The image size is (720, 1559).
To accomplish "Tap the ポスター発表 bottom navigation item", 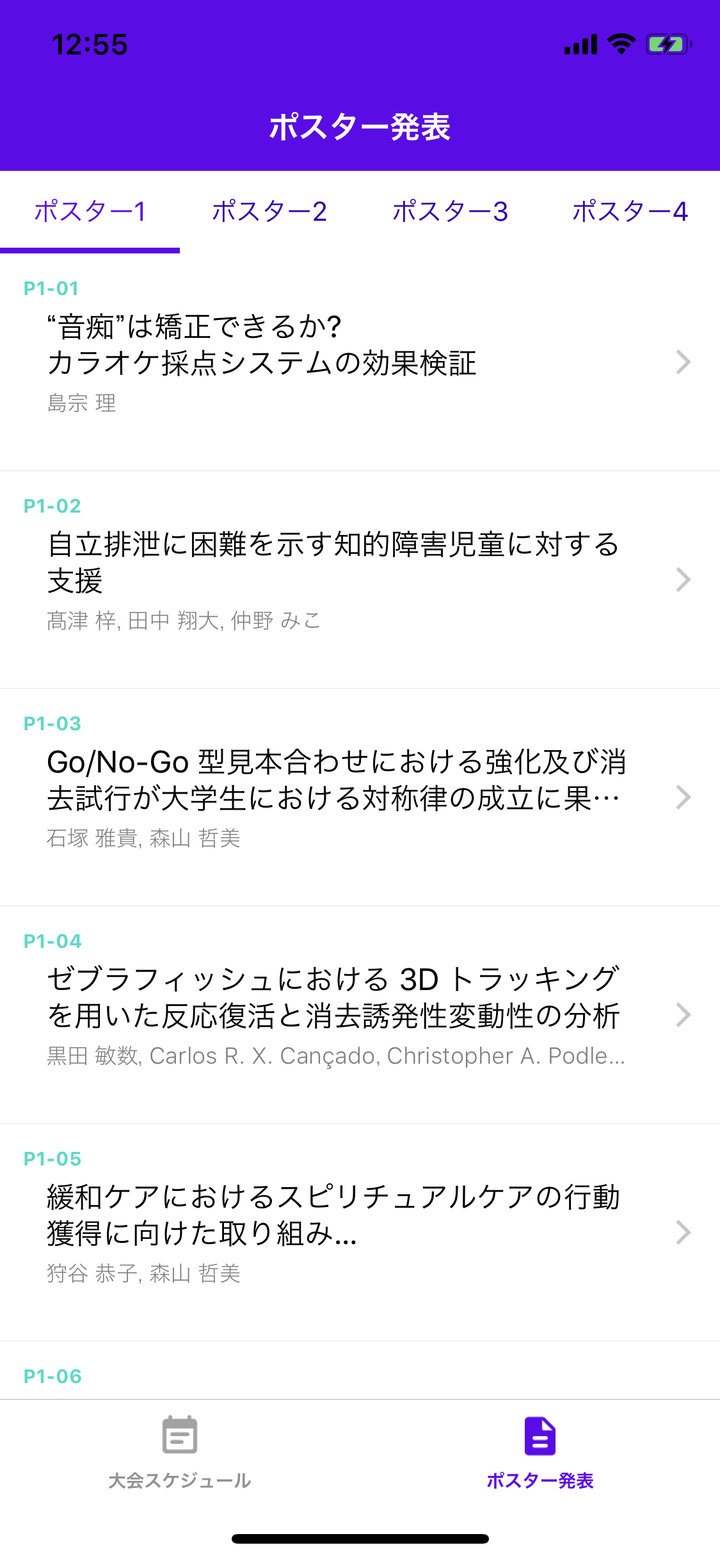I will coord(540,1452).
